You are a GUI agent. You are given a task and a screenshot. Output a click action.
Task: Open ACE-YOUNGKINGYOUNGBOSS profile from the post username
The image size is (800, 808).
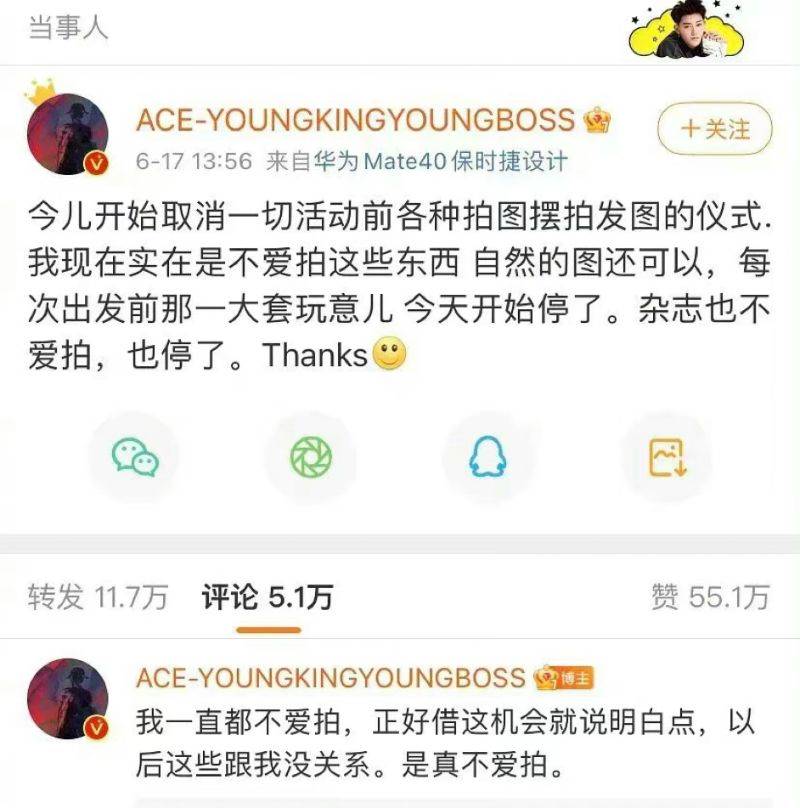pos(355,120)
